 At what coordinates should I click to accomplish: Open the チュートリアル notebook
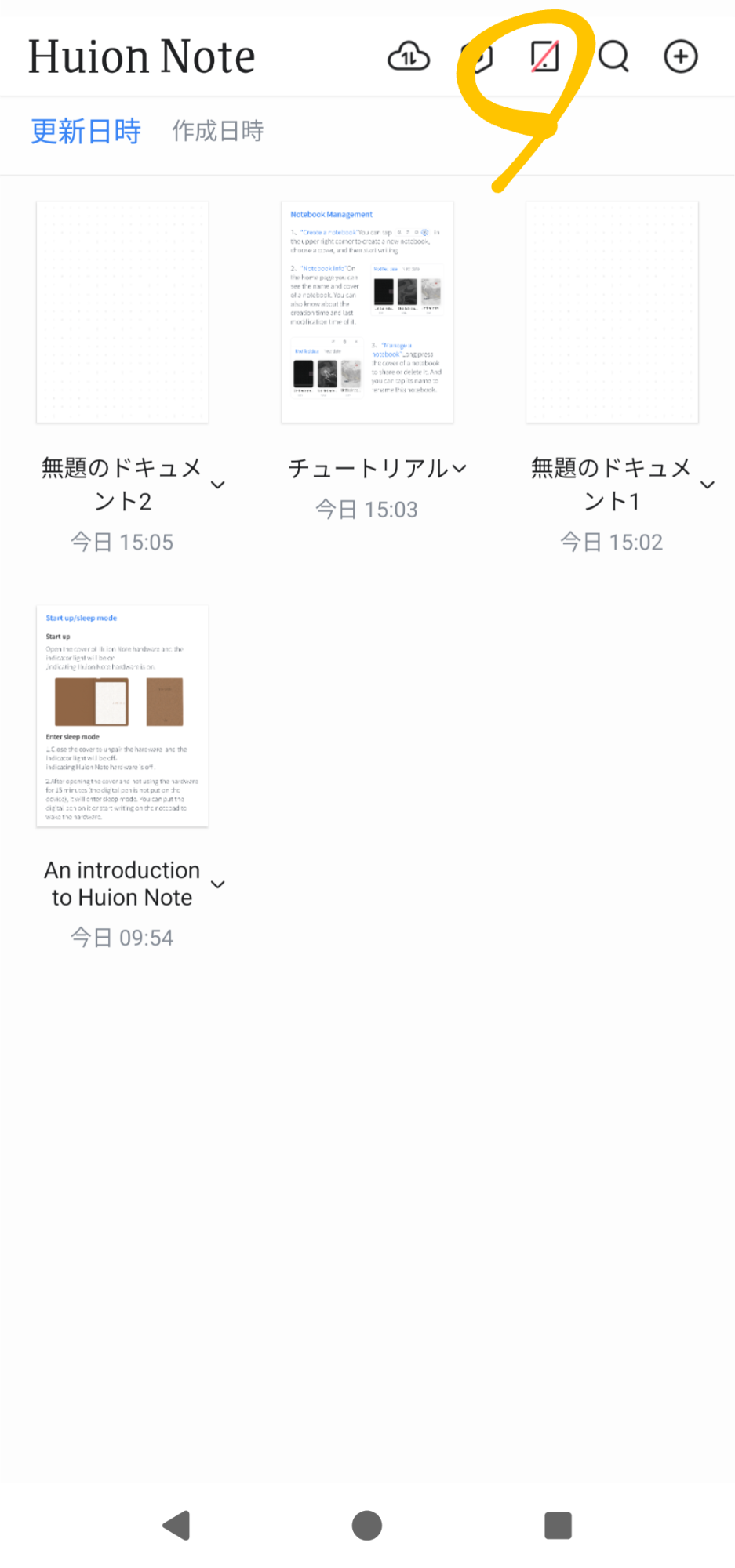(x=367, y=312)
